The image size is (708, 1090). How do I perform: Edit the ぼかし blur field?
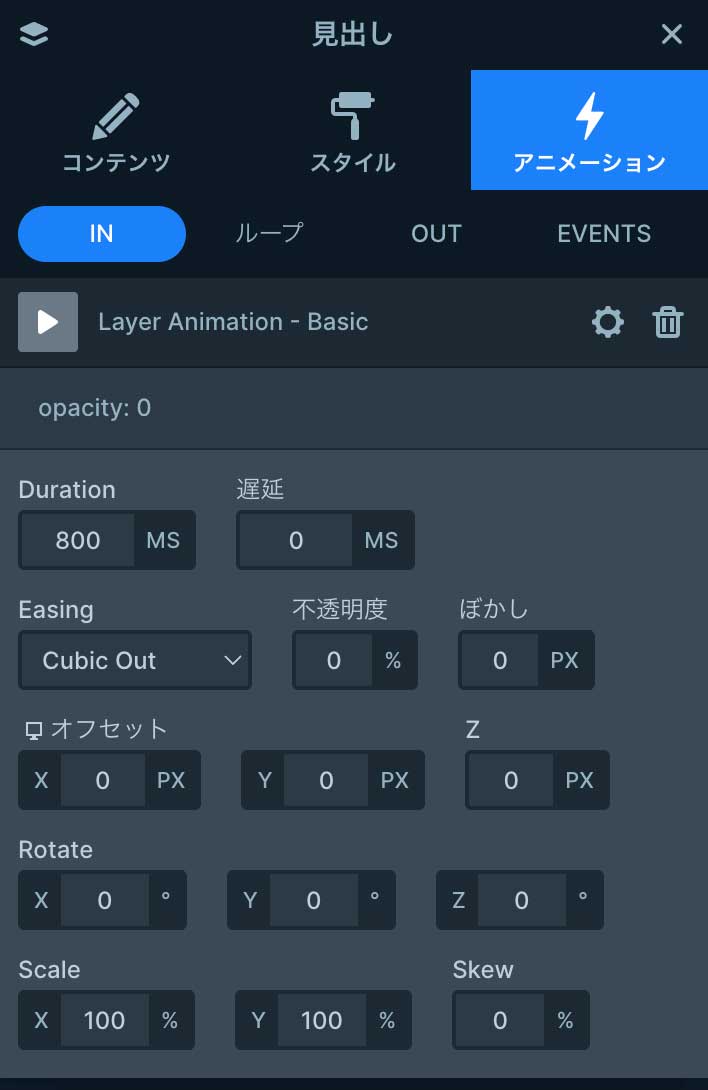coord(500,660)
